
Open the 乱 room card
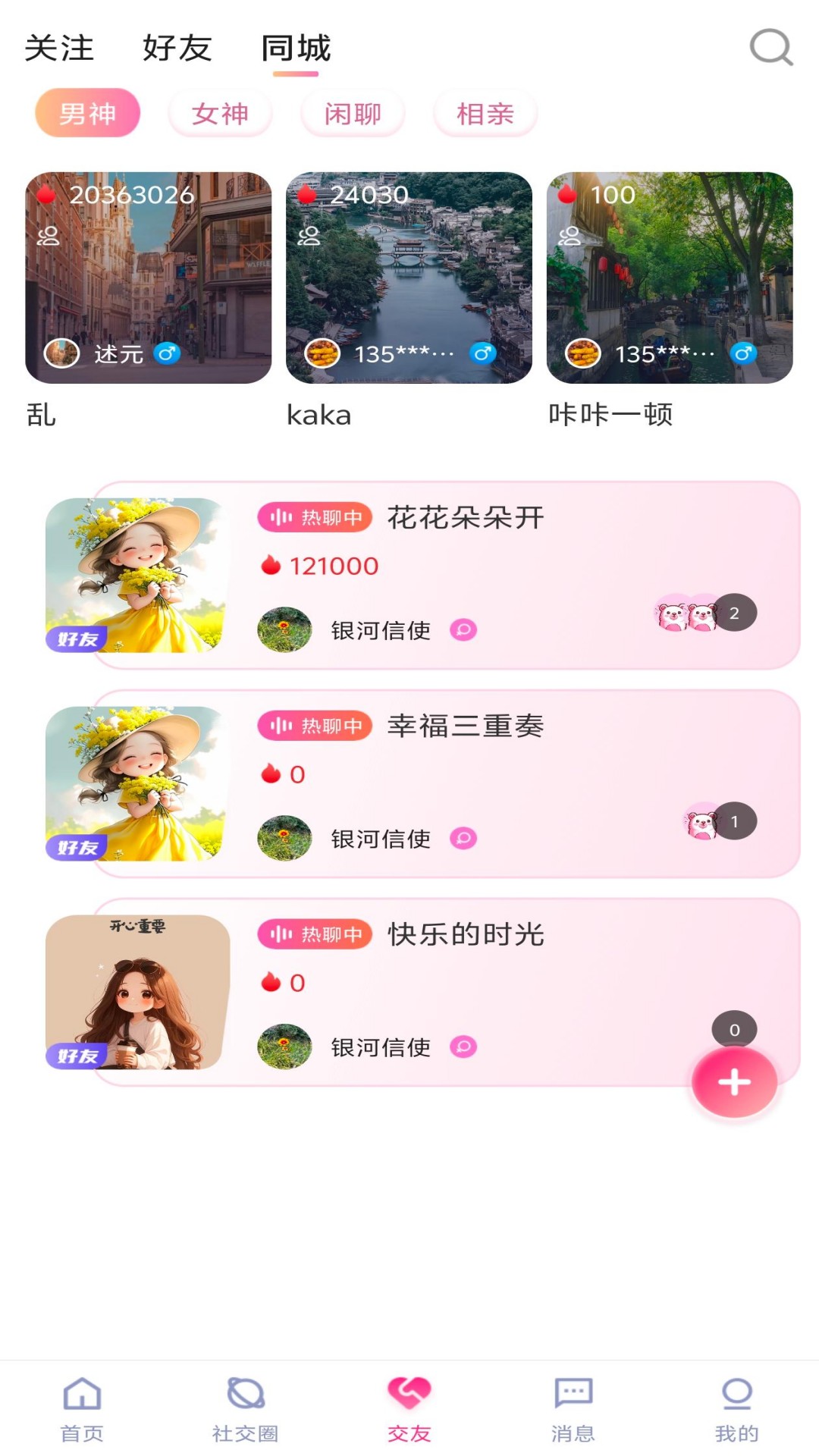click(x=148, y=278)
